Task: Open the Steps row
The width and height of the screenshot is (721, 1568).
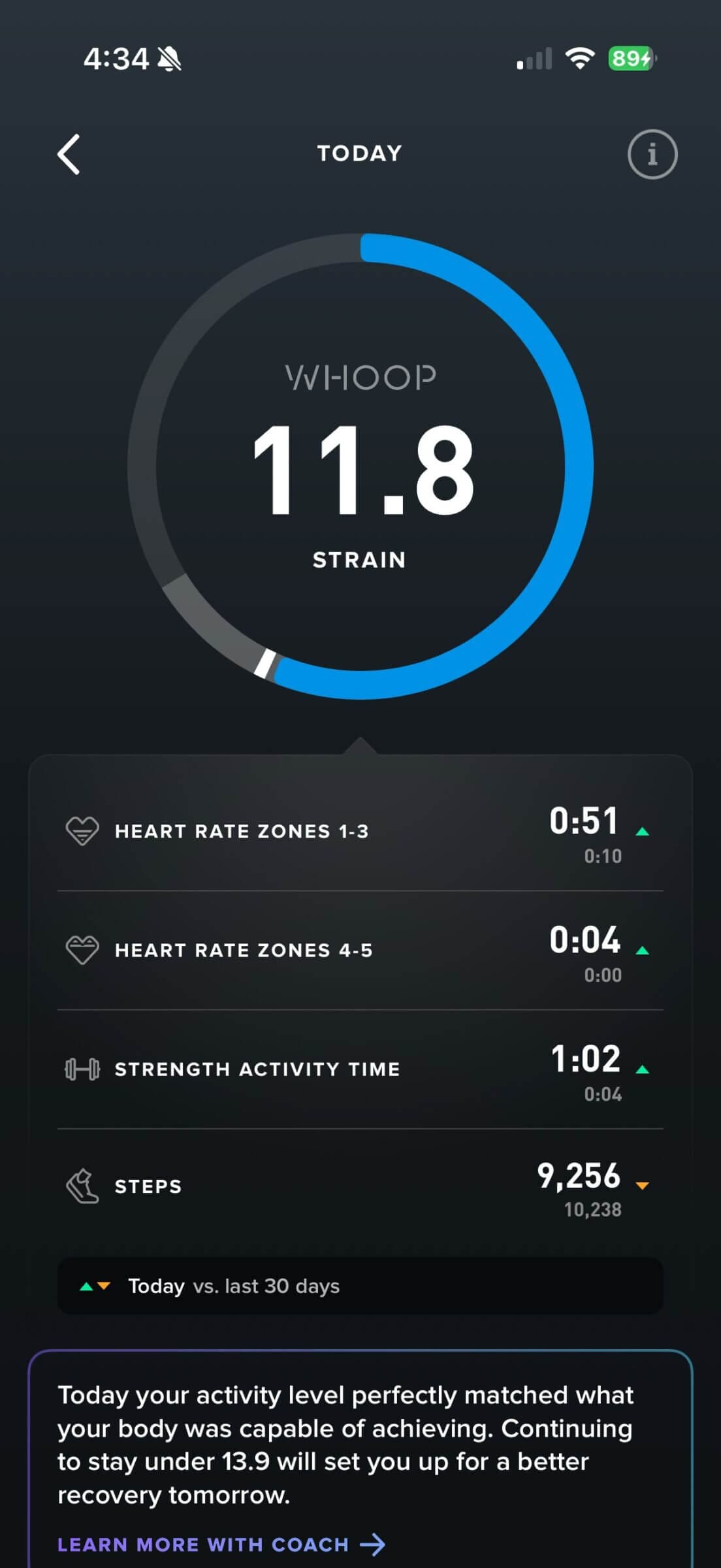Action: coord(360,1186)
